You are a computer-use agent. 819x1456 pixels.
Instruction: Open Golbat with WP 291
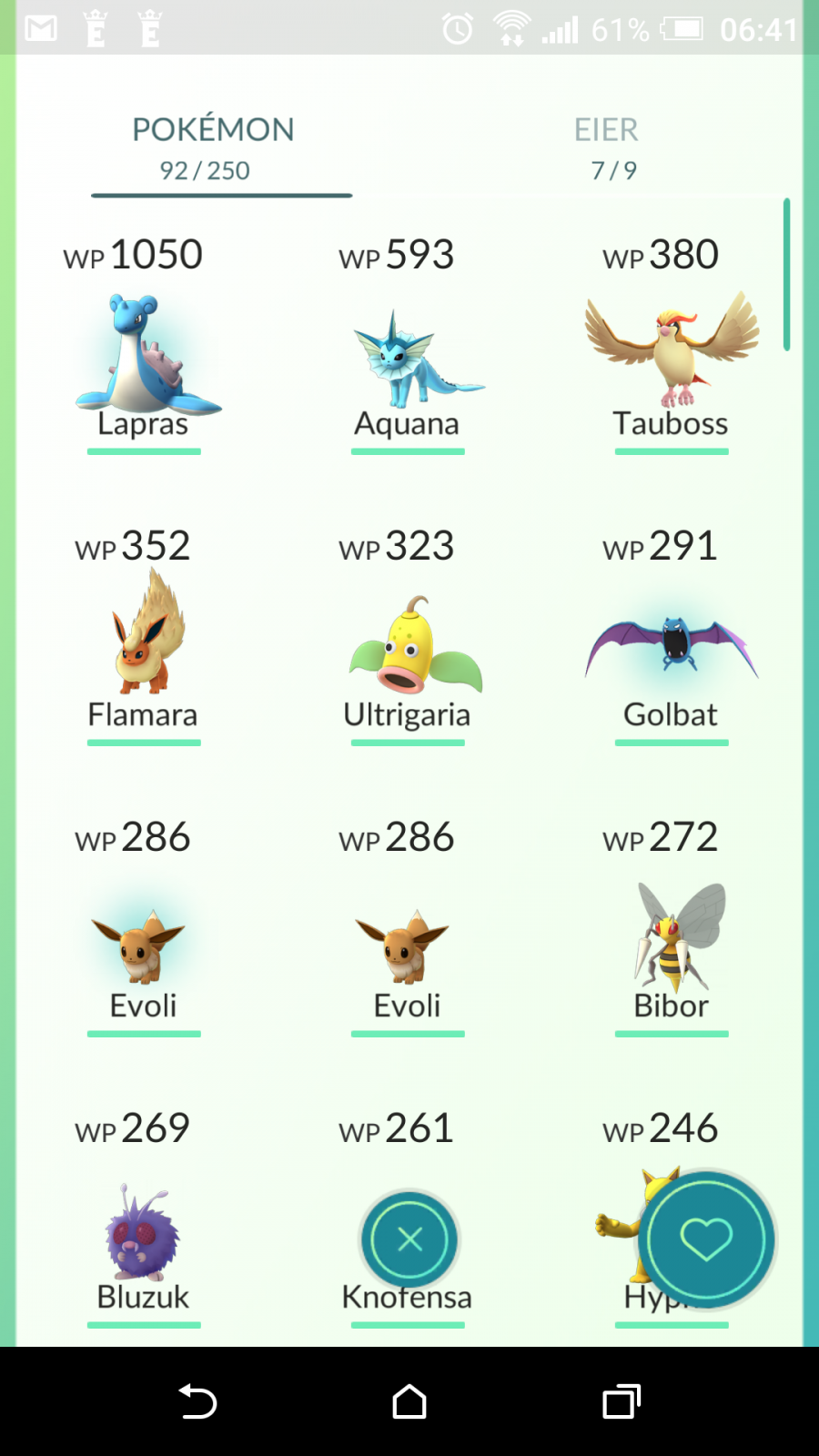pyautogui.click(x=672, y=637)
